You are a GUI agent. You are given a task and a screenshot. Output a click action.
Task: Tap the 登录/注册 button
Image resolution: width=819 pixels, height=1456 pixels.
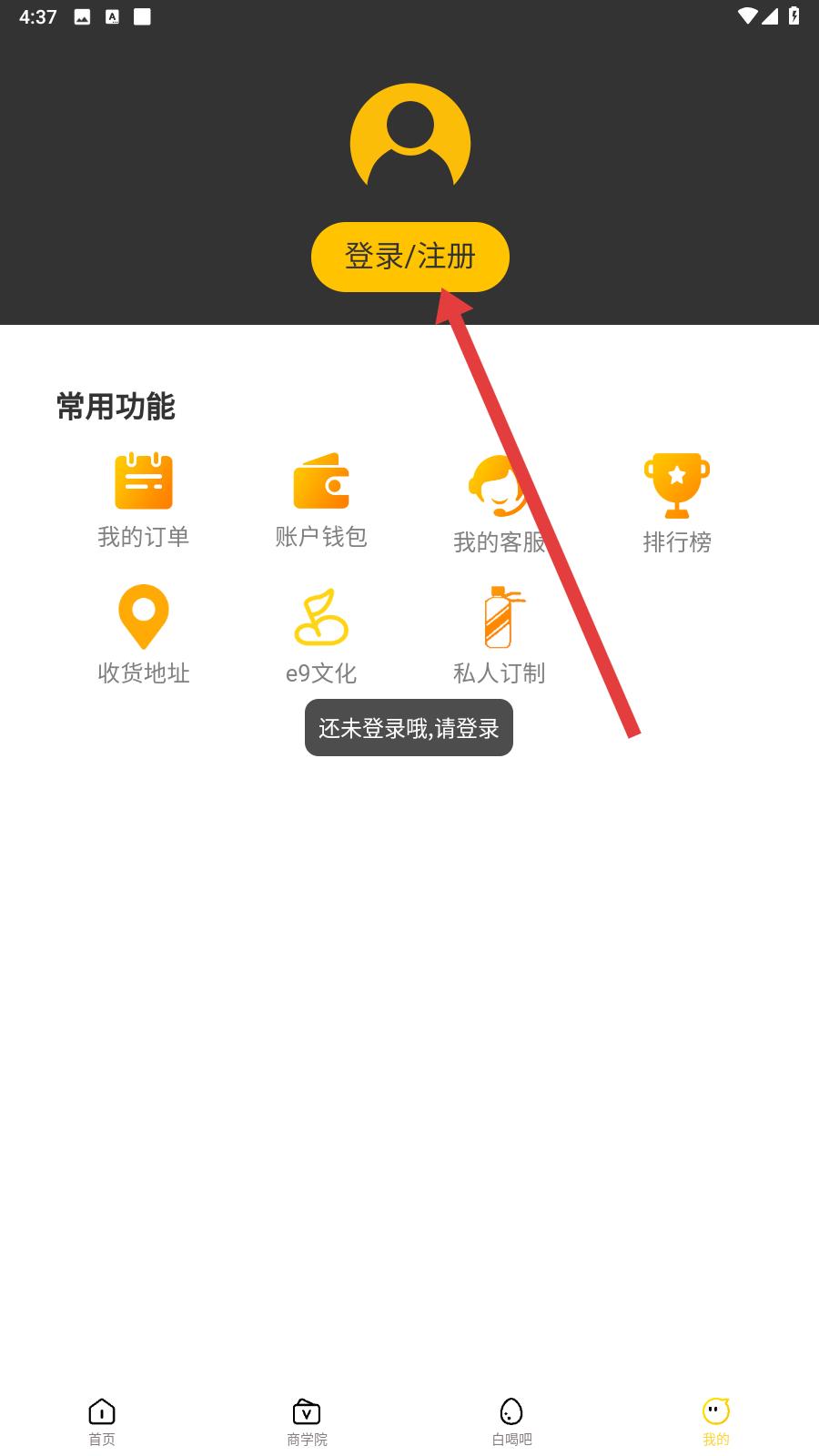click(409, 257)
